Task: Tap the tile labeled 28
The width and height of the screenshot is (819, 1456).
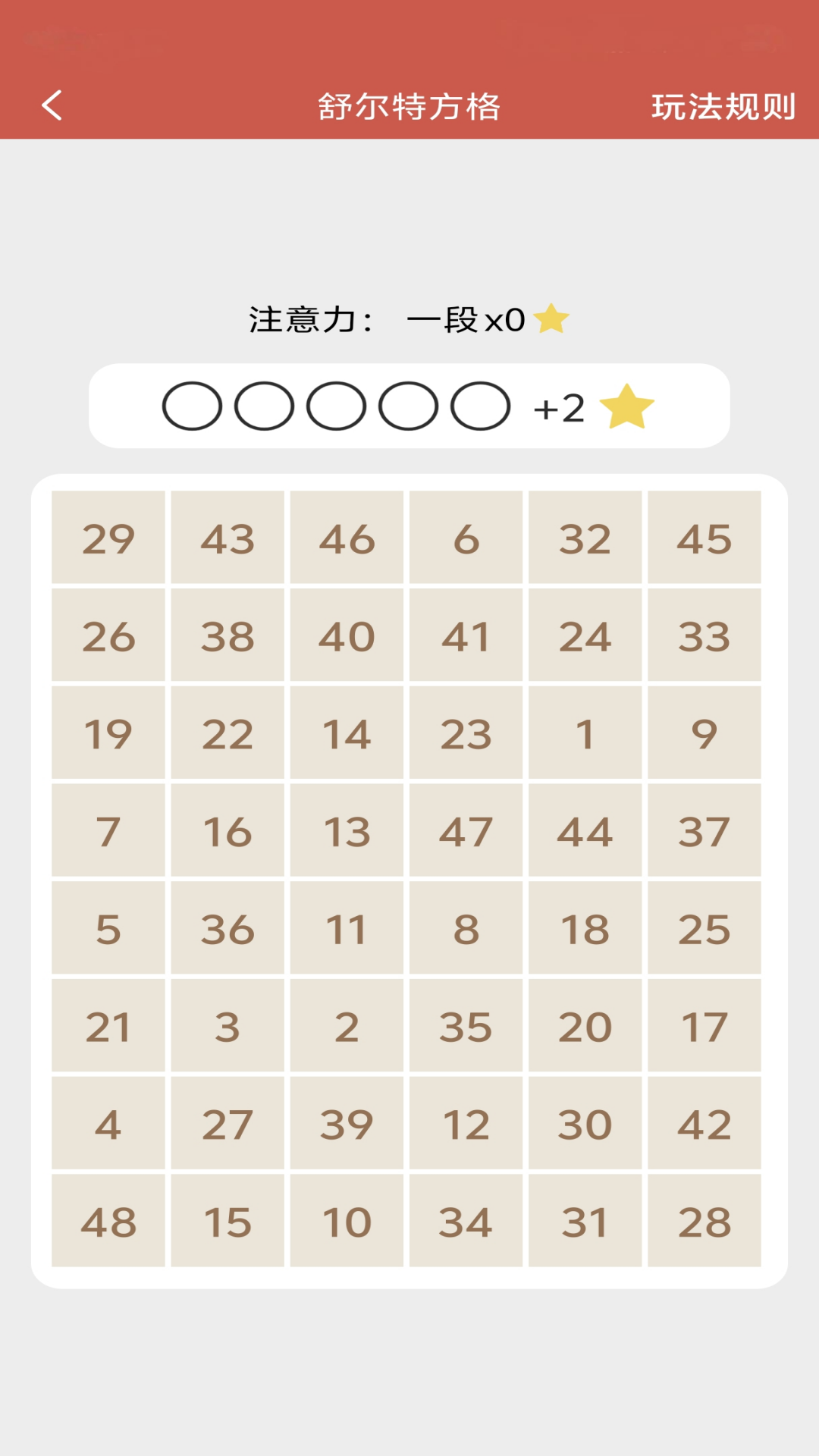Action: [x=704, y=1221]
